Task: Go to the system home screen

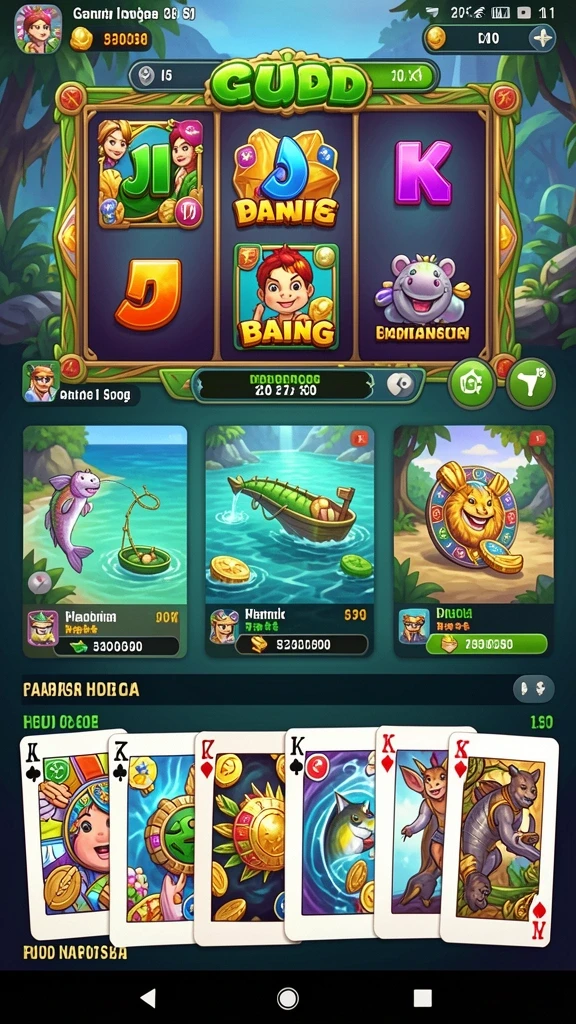Action: click(x=287, y=997)
